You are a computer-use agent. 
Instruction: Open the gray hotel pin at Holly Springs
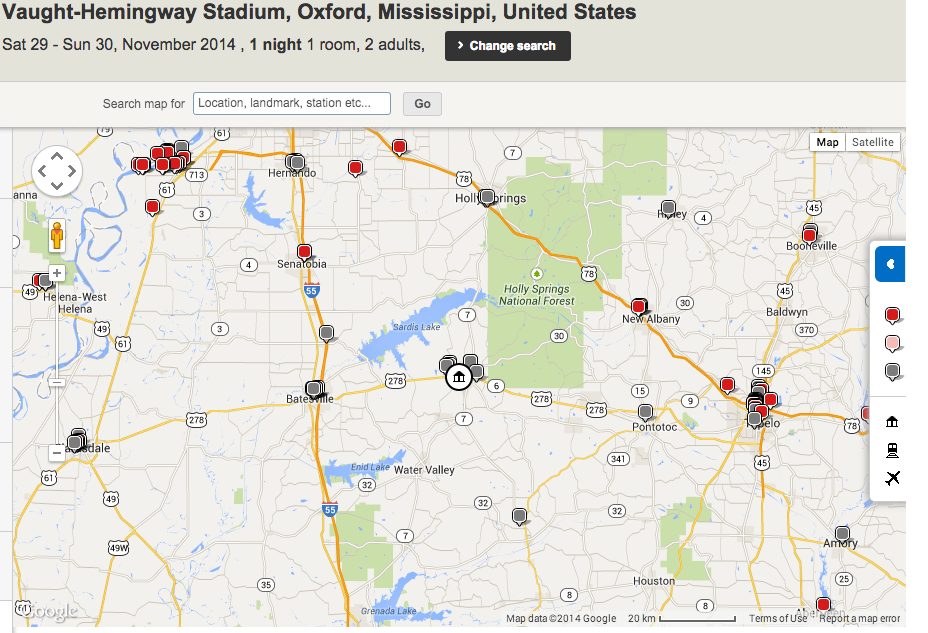(487, 197)
